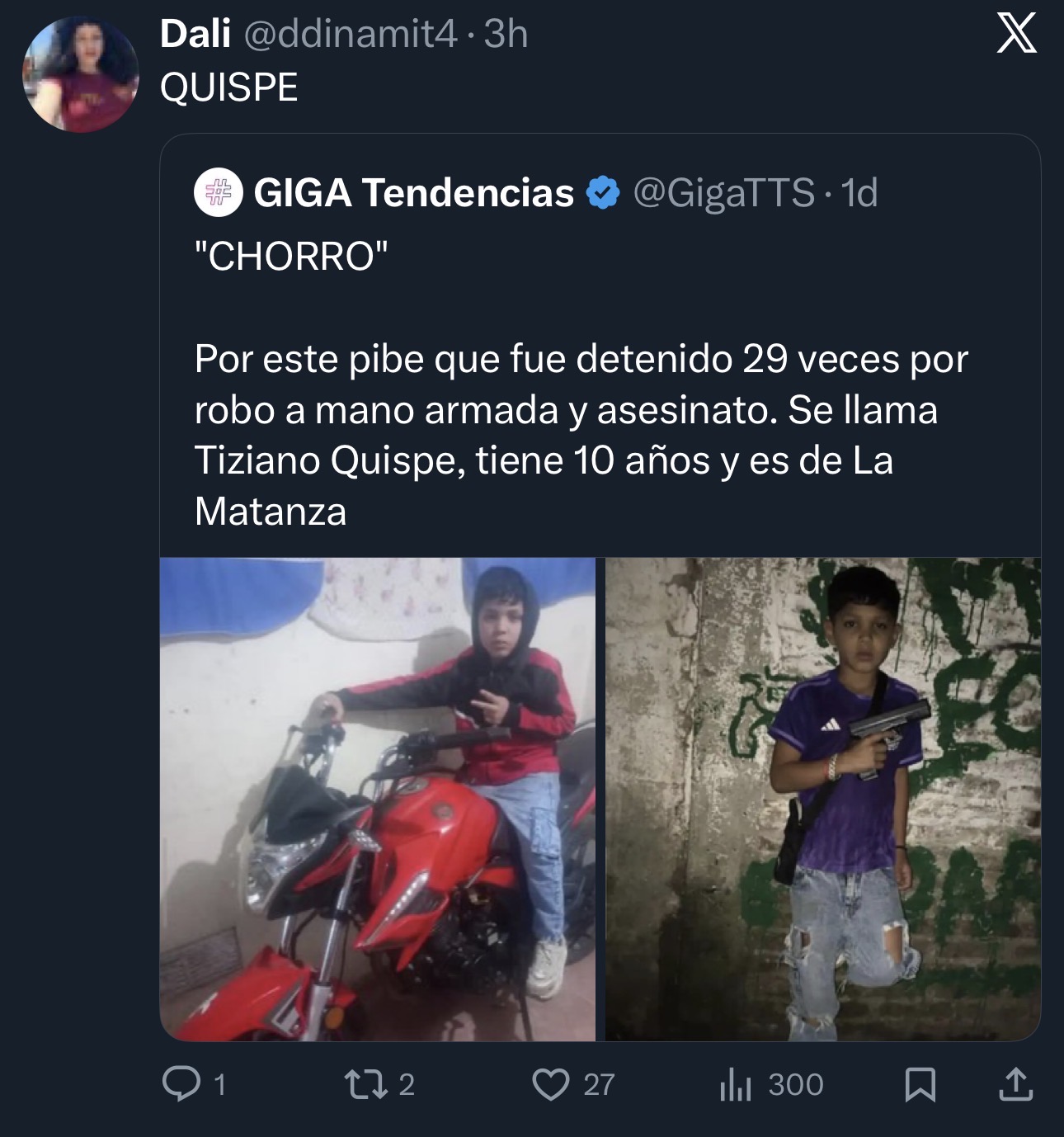Share Dali's post

1015,1084
